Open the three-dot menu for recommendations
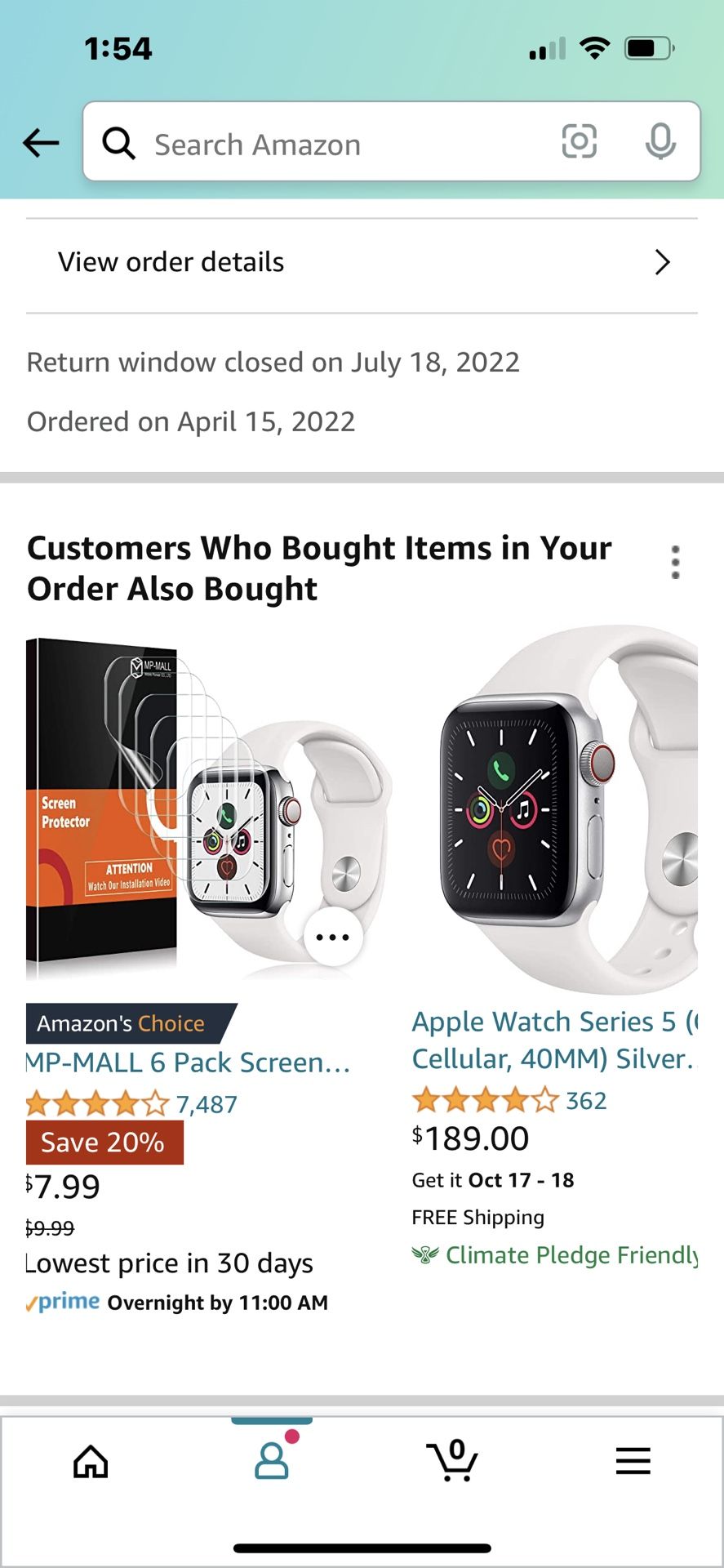This screenshot has height=1568, width=724. click(x=675, y=562)
